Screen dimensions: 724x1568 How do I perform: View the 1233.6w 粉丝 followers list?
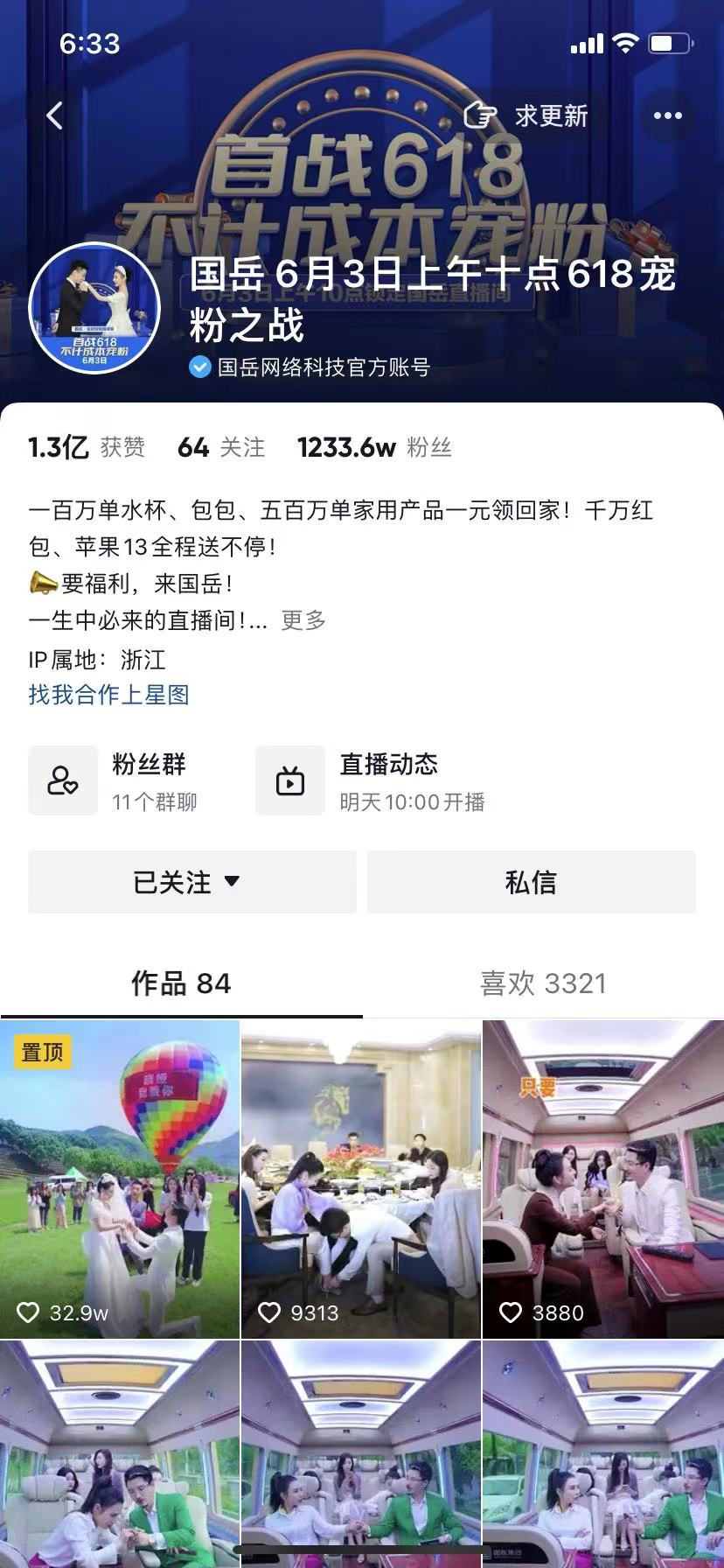[374, 448]
